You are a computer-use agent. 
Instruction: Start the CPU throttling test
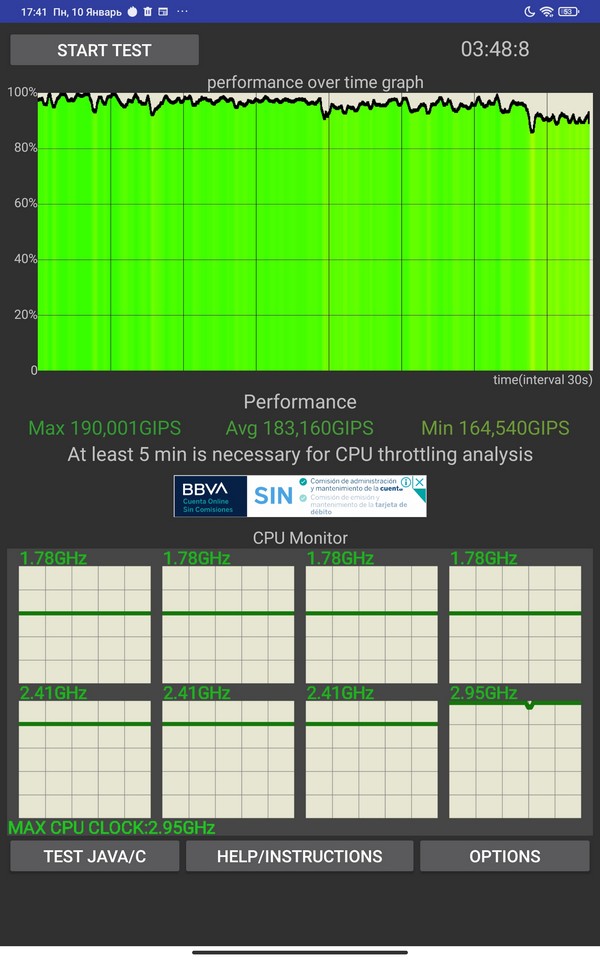tap(104, 50)
